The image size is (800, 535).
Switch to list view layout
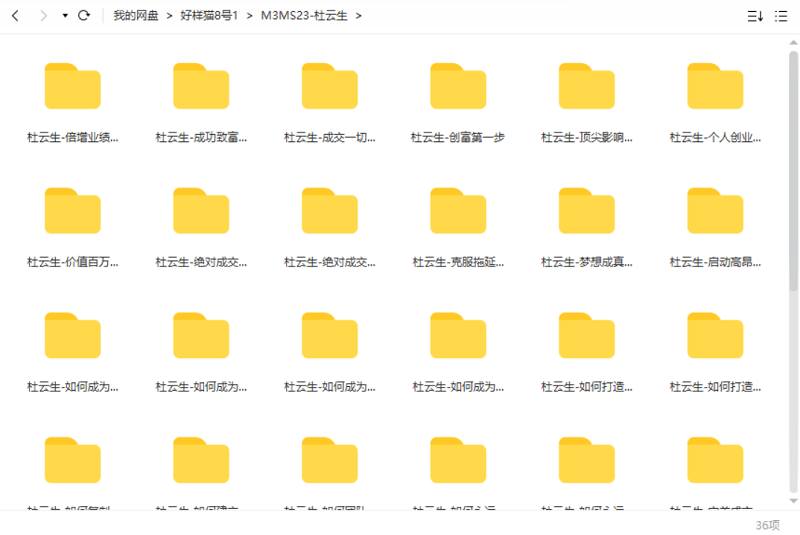[781, 16]
